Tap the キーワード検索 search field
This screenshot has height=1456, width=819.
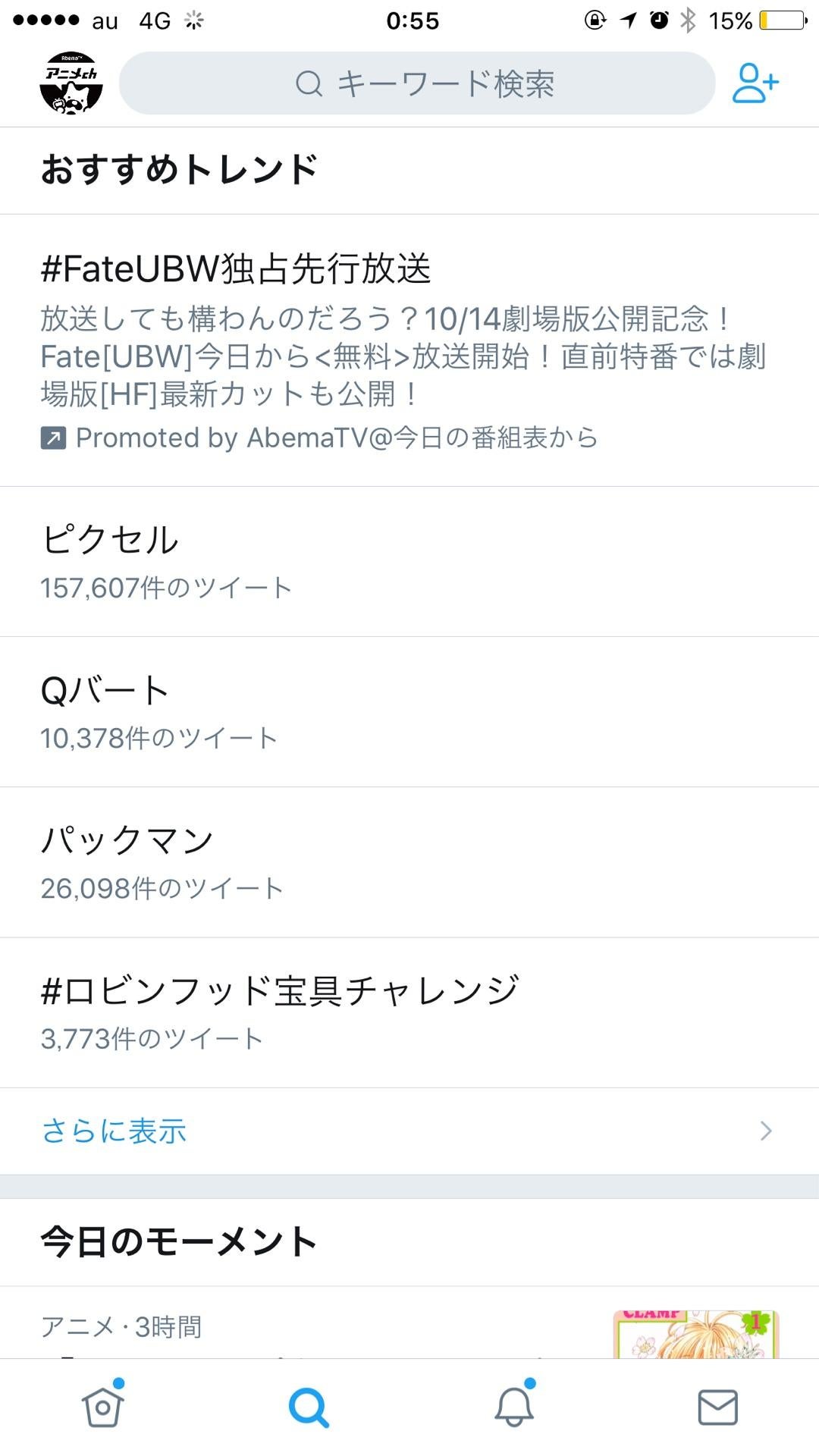point(417,83)
